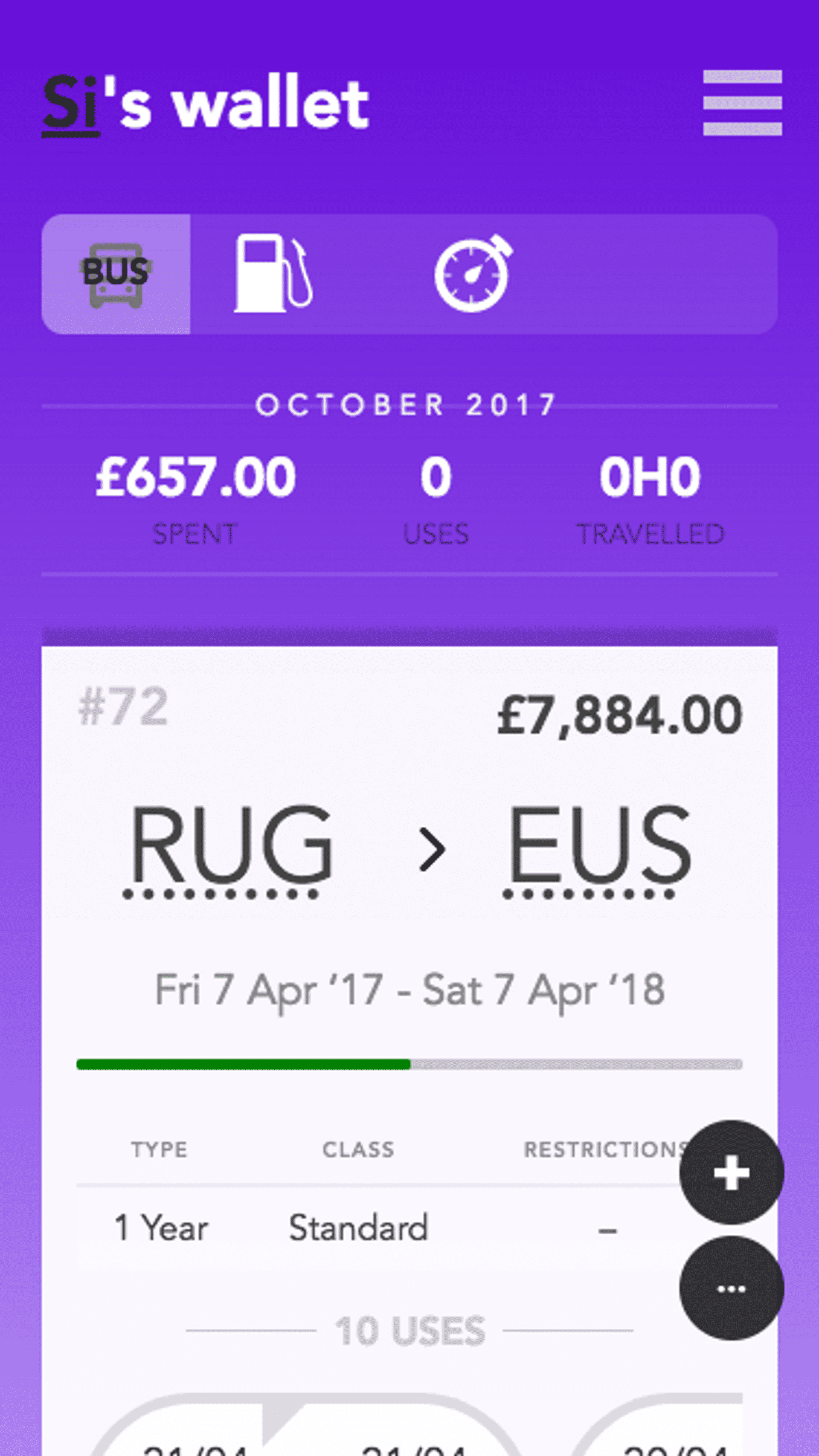Viewport: 819px width, 1456px height.
Task: Select the bus tab
Action: [116, 274]
